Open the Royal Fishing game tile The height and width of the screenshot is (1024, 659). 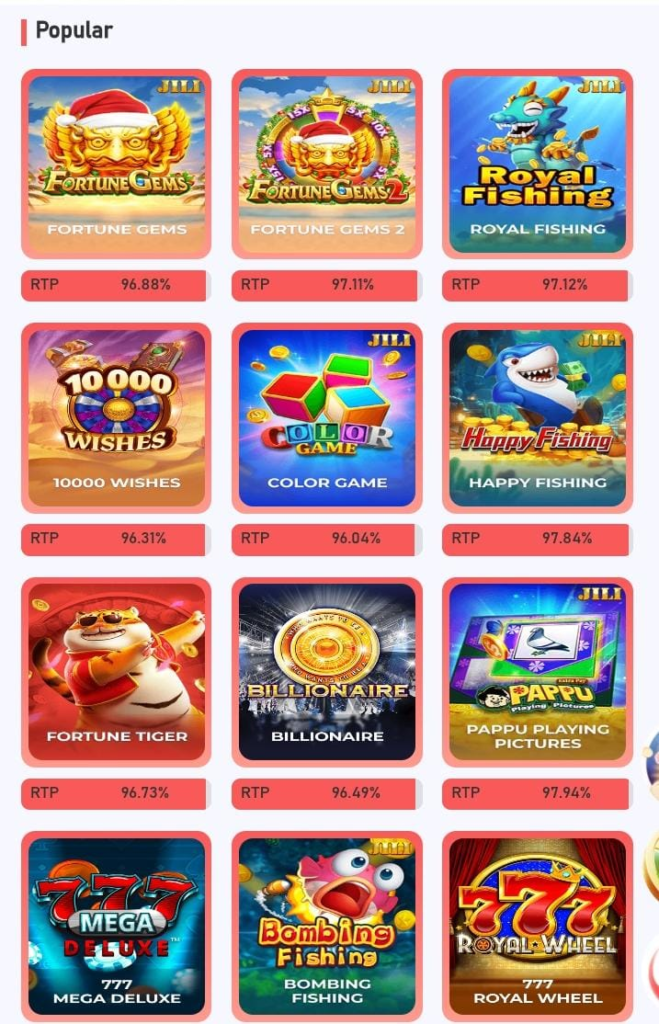[x=537, y=164]
